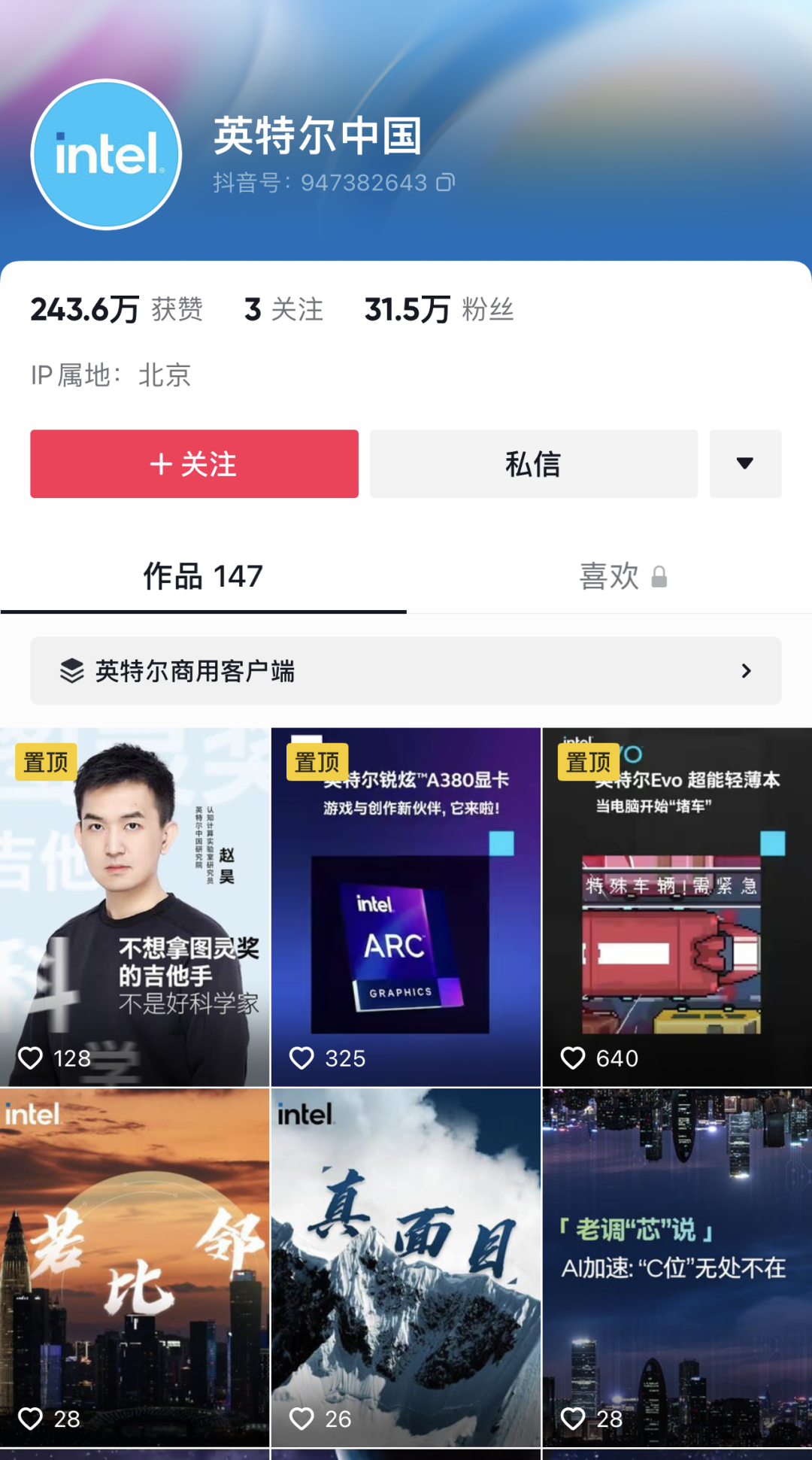Open the pinned Evo 超能轻薄本 video

click(677, 906)
